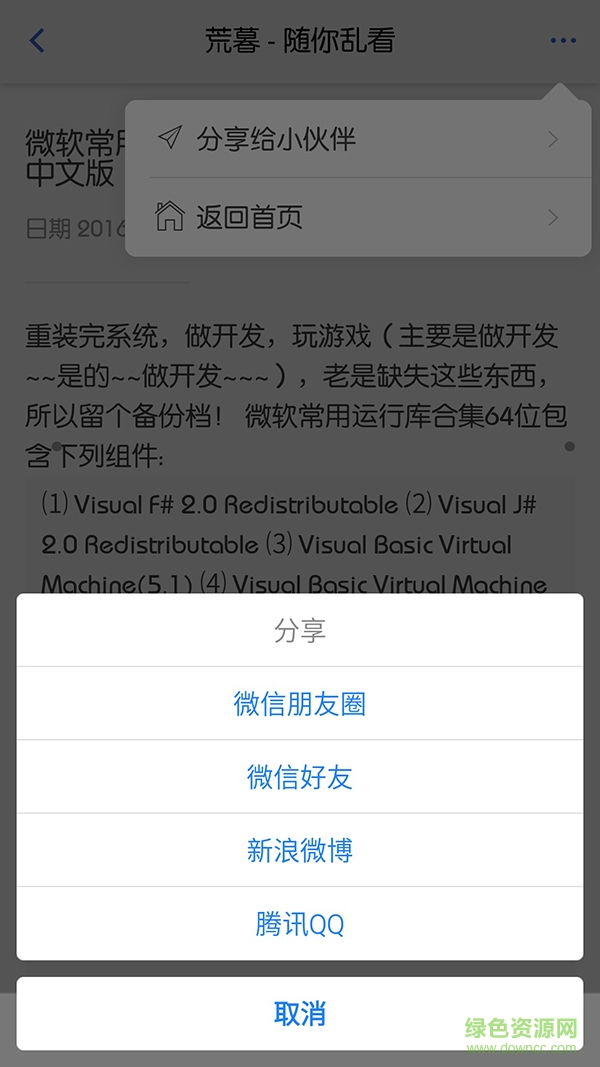Go back using the top-left arrow

[x=37, y=41]
